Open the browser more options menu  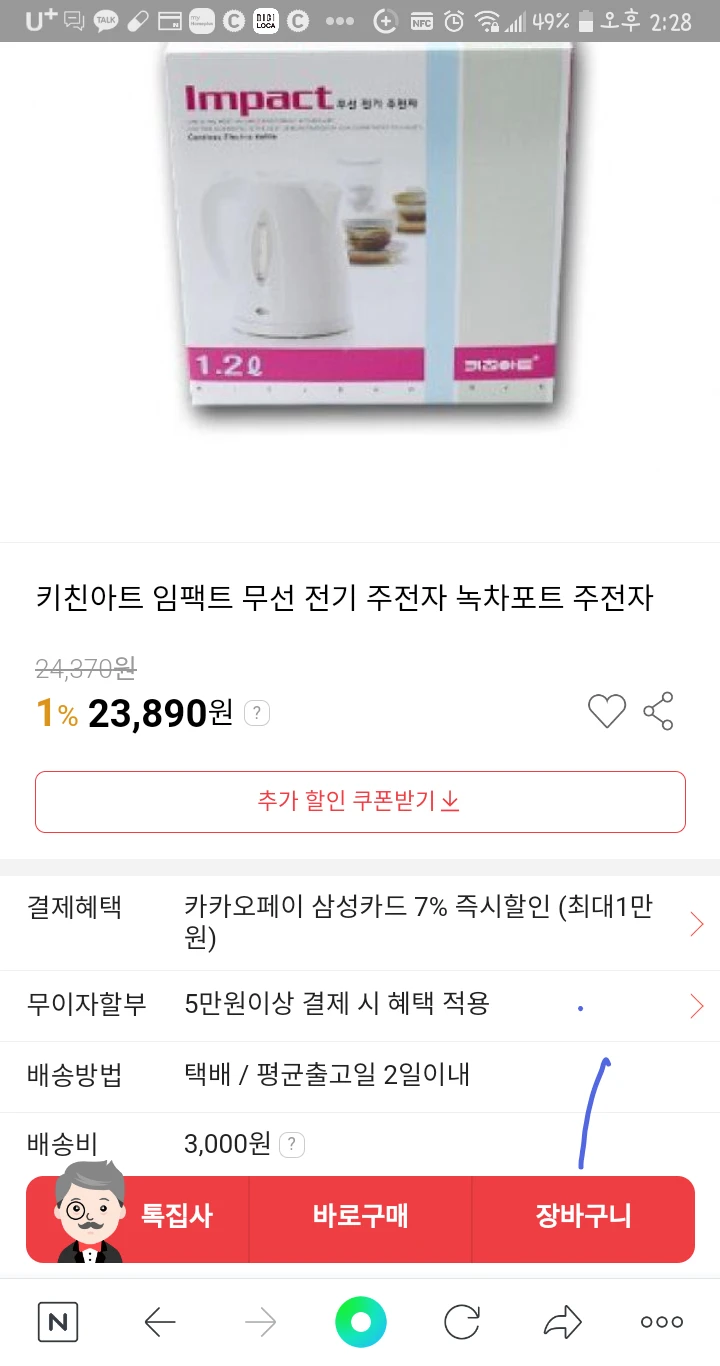tap(662, 1323)
